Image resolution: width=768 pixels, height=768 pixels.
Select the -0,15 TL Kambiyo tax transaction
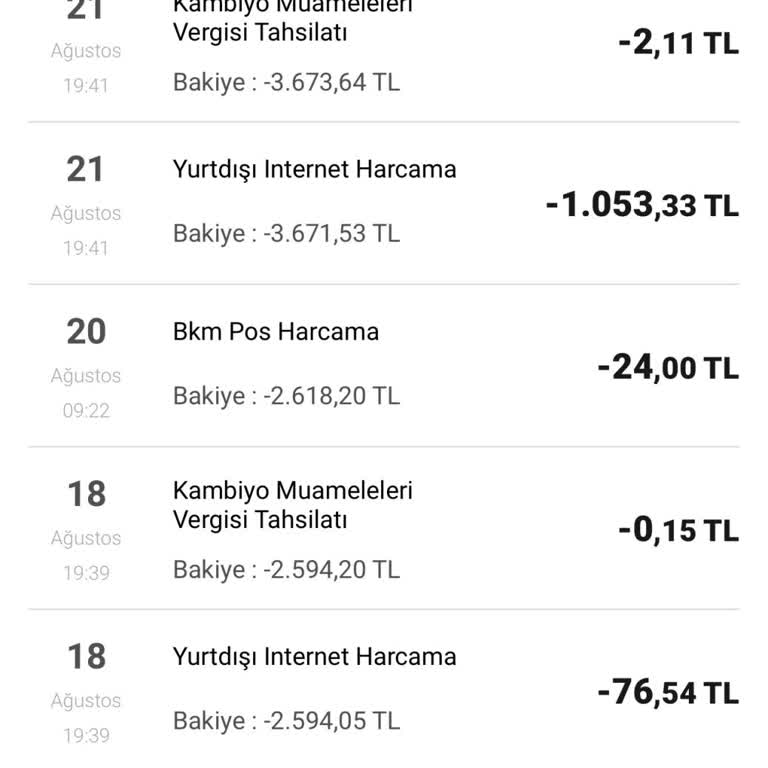pyautogui.click(x=384, y=528)
